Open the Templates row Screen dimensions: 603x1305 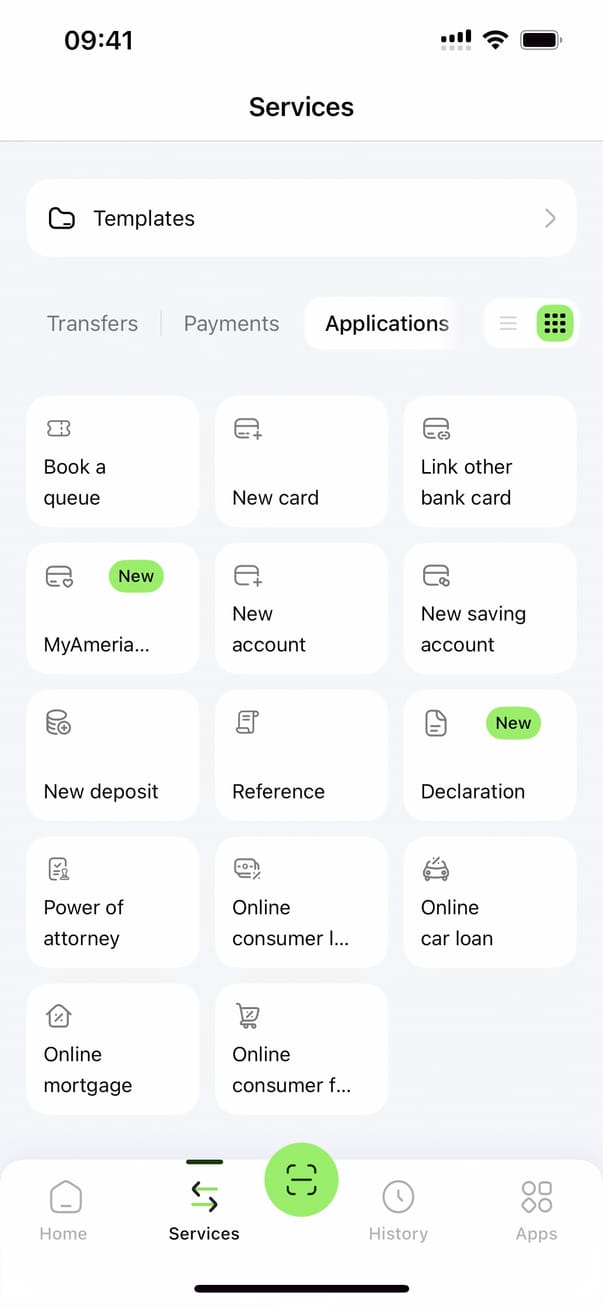point(301,218)
